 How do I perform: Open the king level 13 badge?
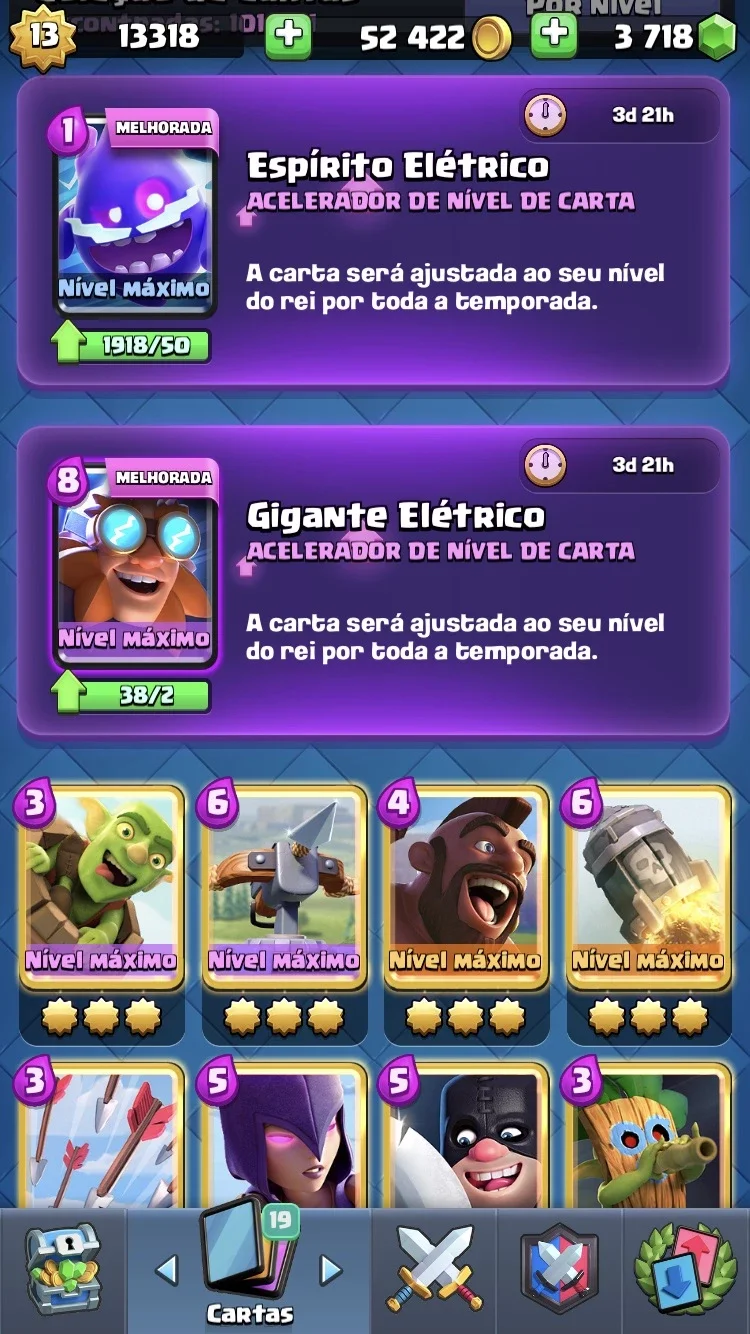pyautogui.click(x=41, y=36)
